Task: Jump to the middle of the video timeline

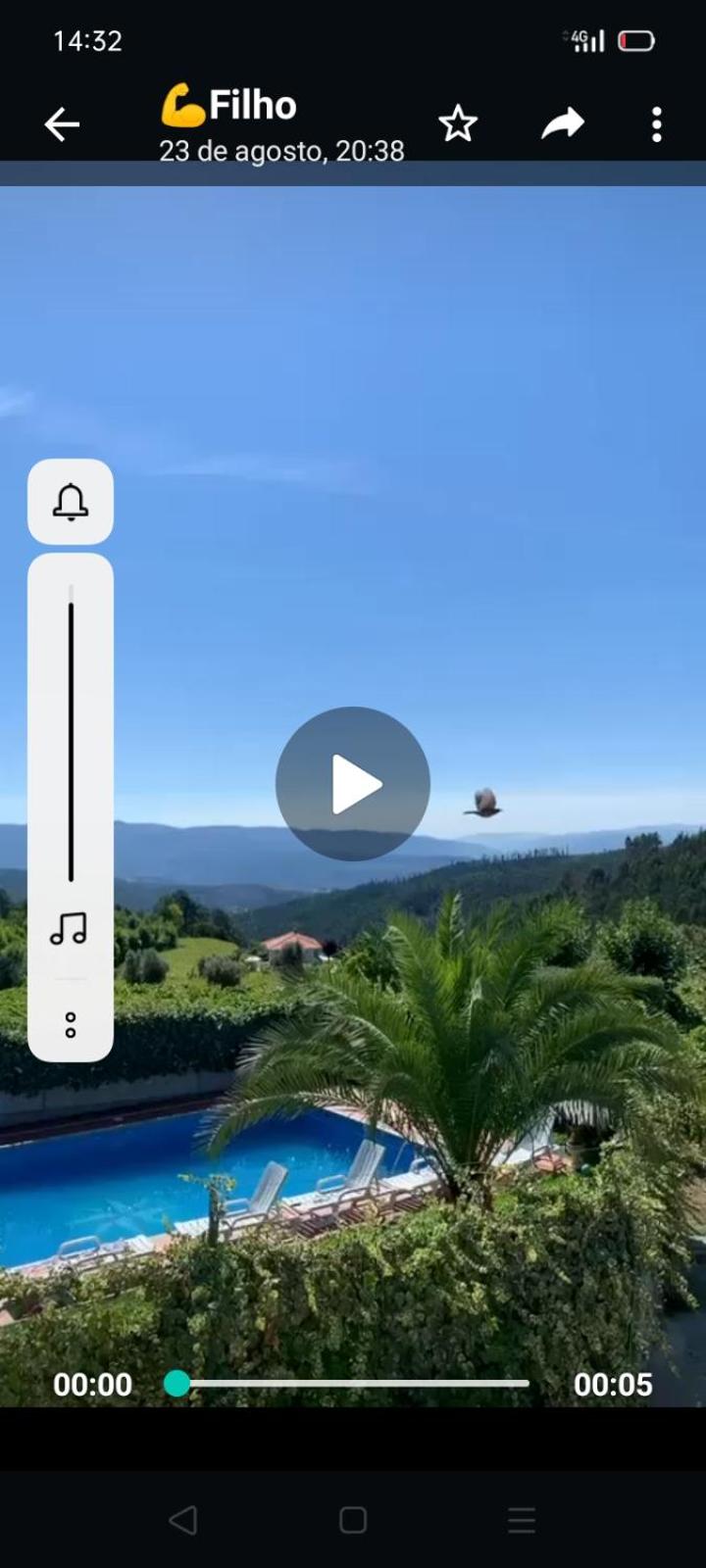Action: [x=353, y=1384]
